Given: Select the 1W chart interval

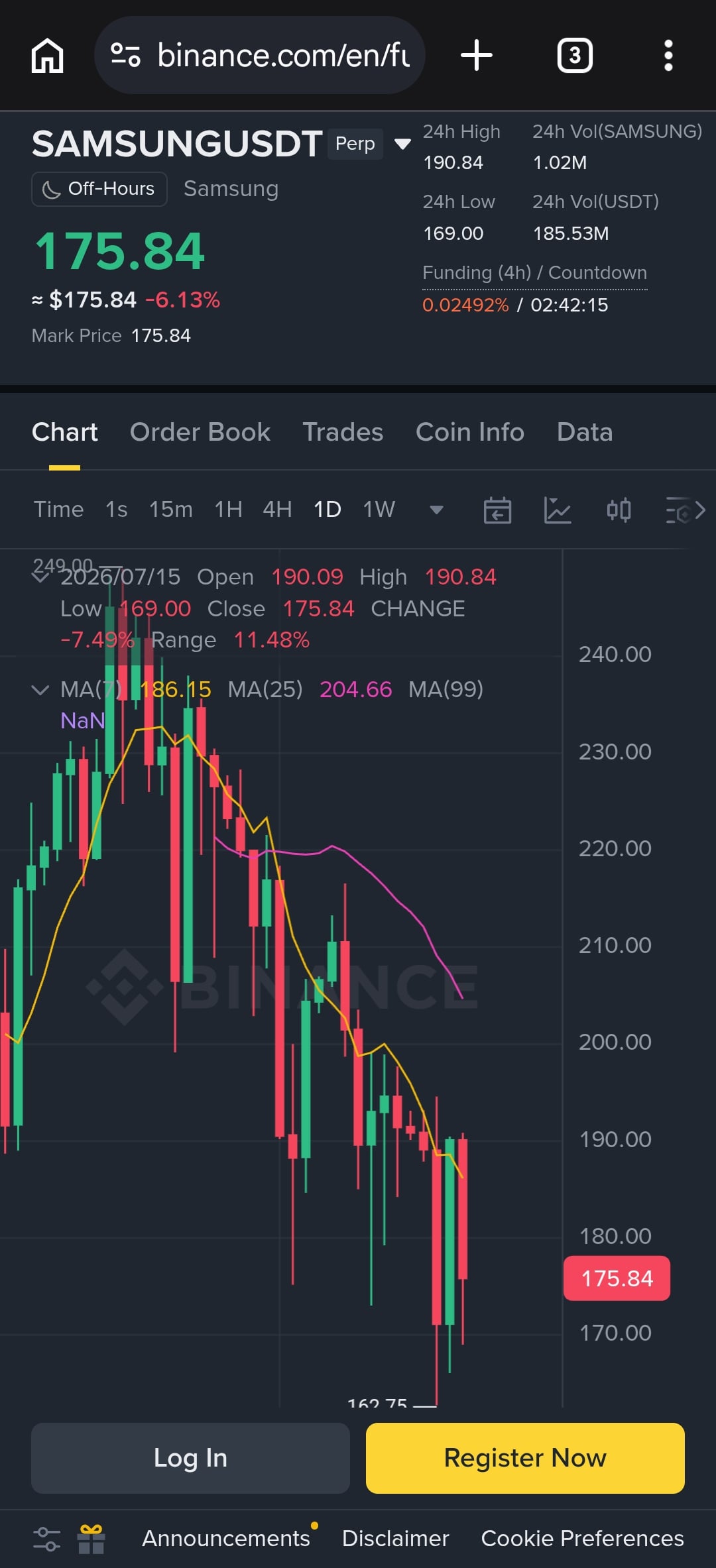Looking at the screenshot, I should (379, 510).
